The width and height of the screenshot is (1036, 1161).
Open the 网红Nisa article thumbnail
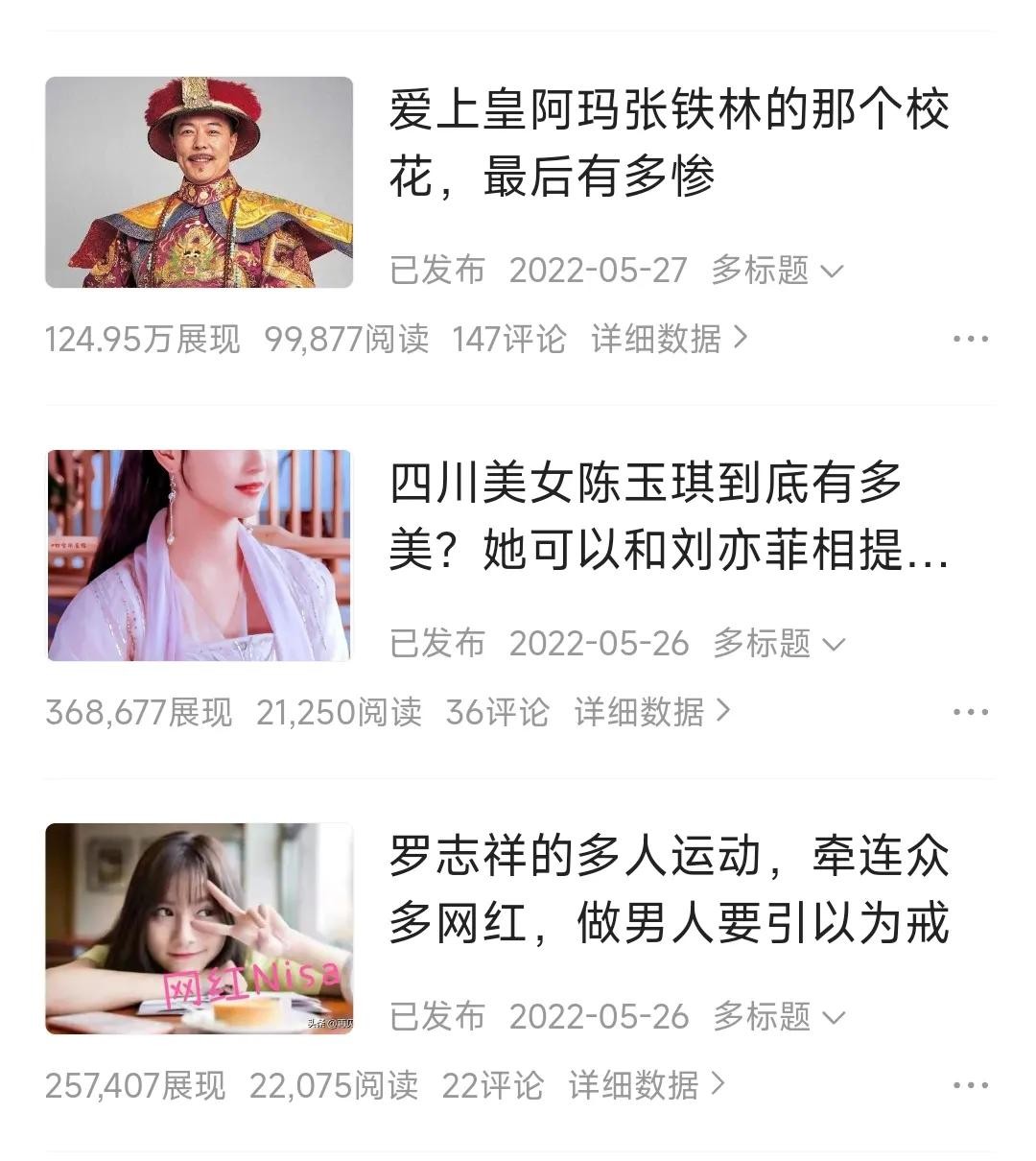point(199,928)
